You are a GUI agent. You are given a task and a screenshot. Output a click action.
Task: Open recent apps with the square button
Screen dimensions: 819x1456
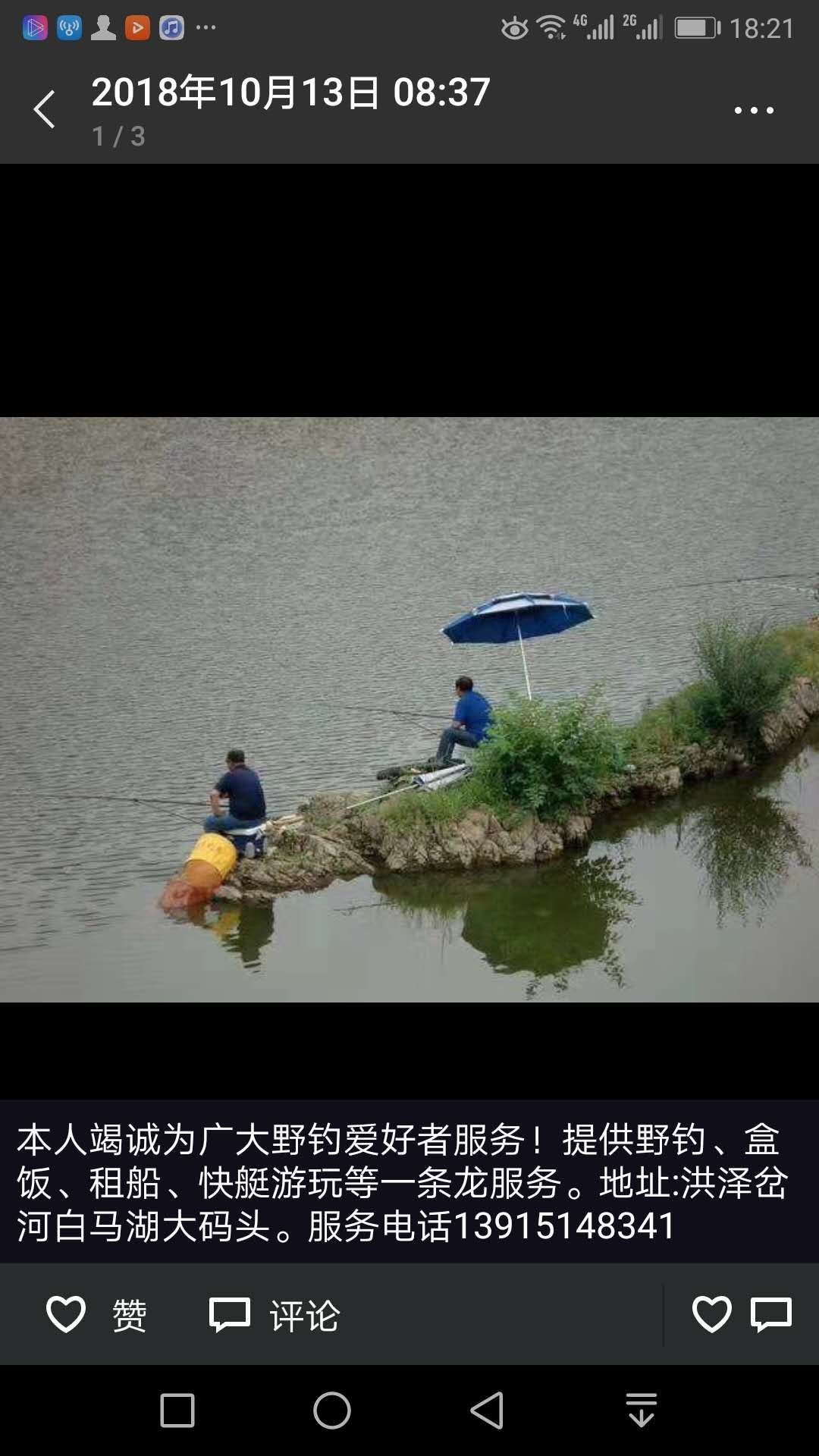click(177, 1410)
